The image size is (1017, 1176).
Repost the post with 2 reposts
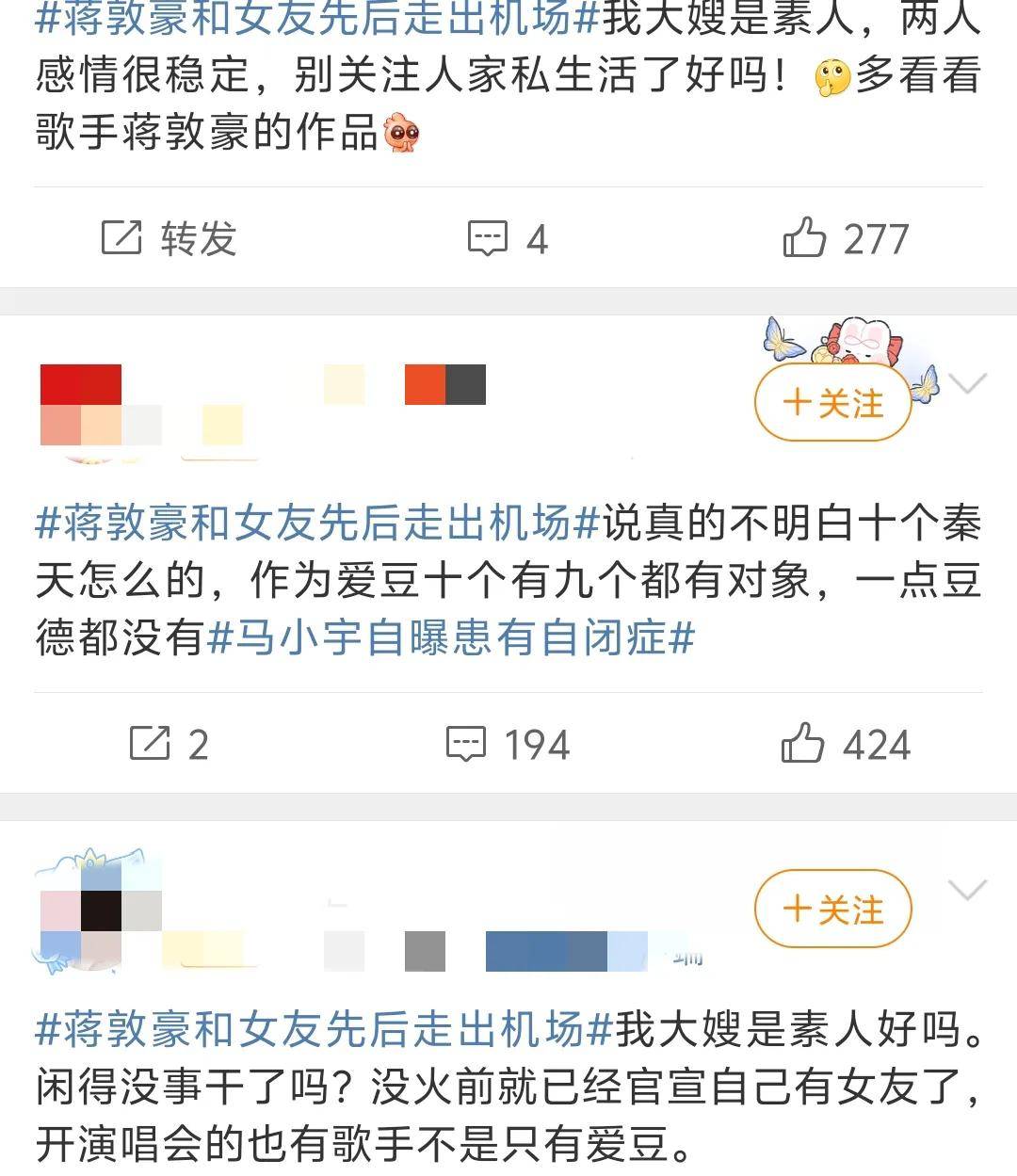[x=169, y=745]
